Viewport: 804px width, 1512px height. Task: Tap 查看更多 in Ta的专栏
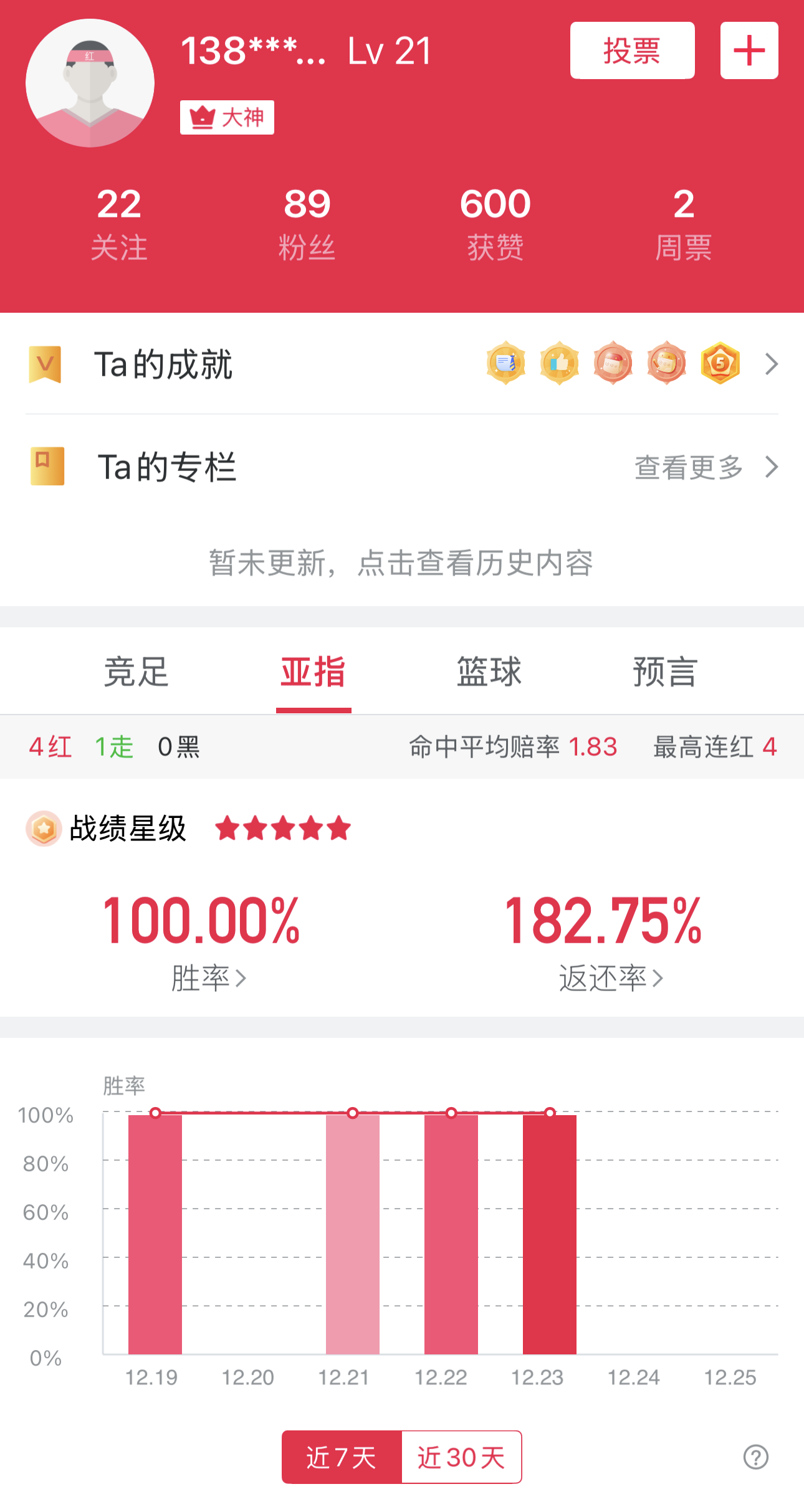click(704, 467)
